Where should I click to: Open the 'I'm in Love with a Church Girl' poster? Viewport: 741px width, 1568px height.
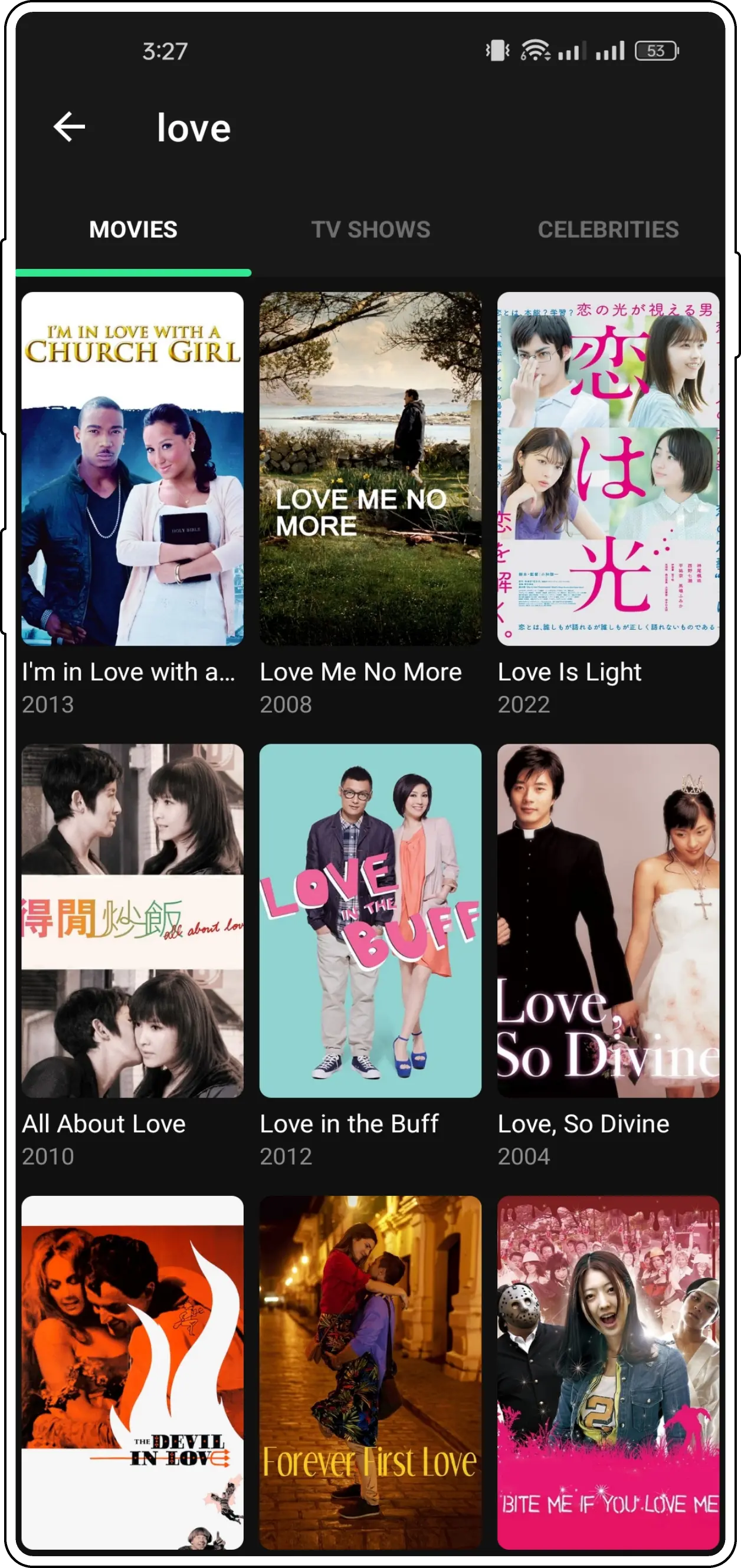pos(132,469)
